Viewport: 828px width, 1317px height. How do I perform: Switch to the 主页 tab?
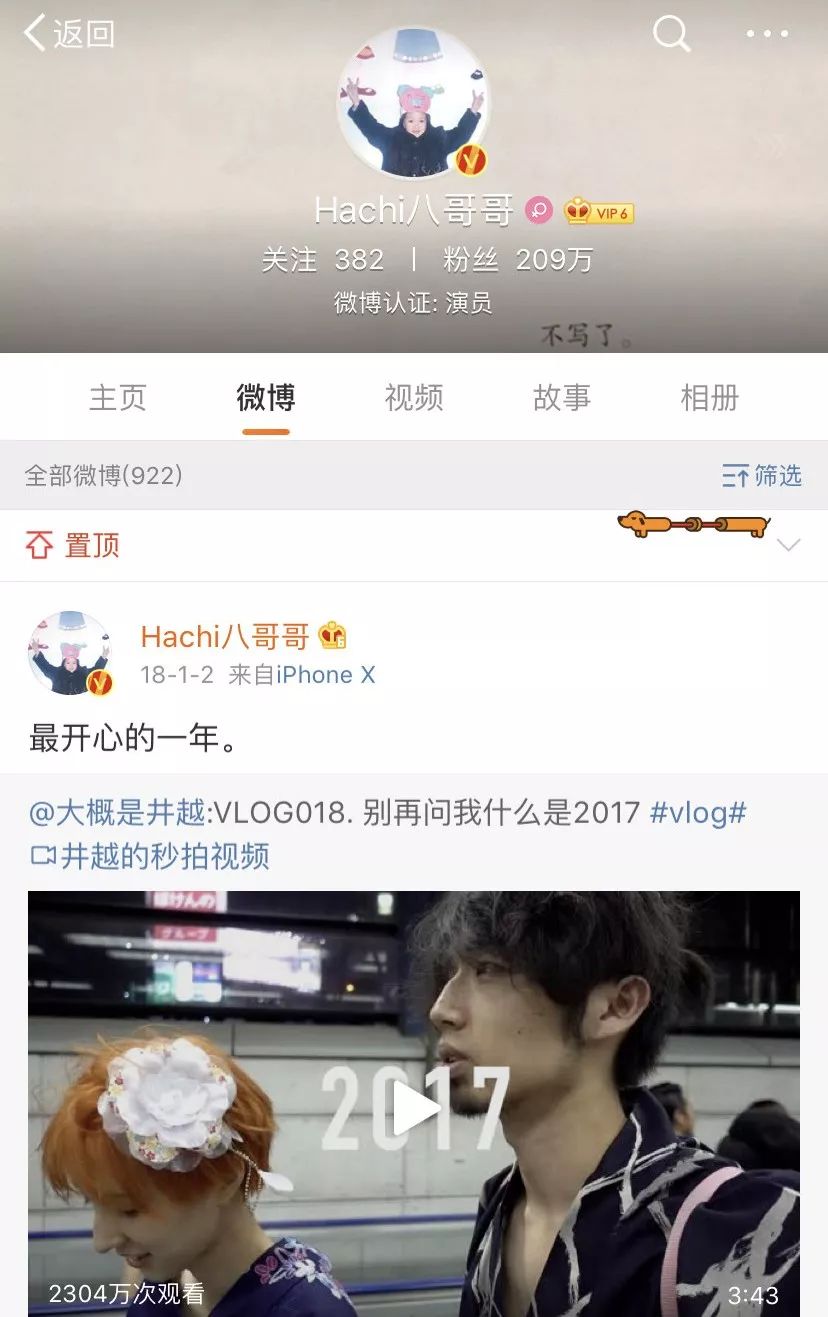click(x=118, y=398)
